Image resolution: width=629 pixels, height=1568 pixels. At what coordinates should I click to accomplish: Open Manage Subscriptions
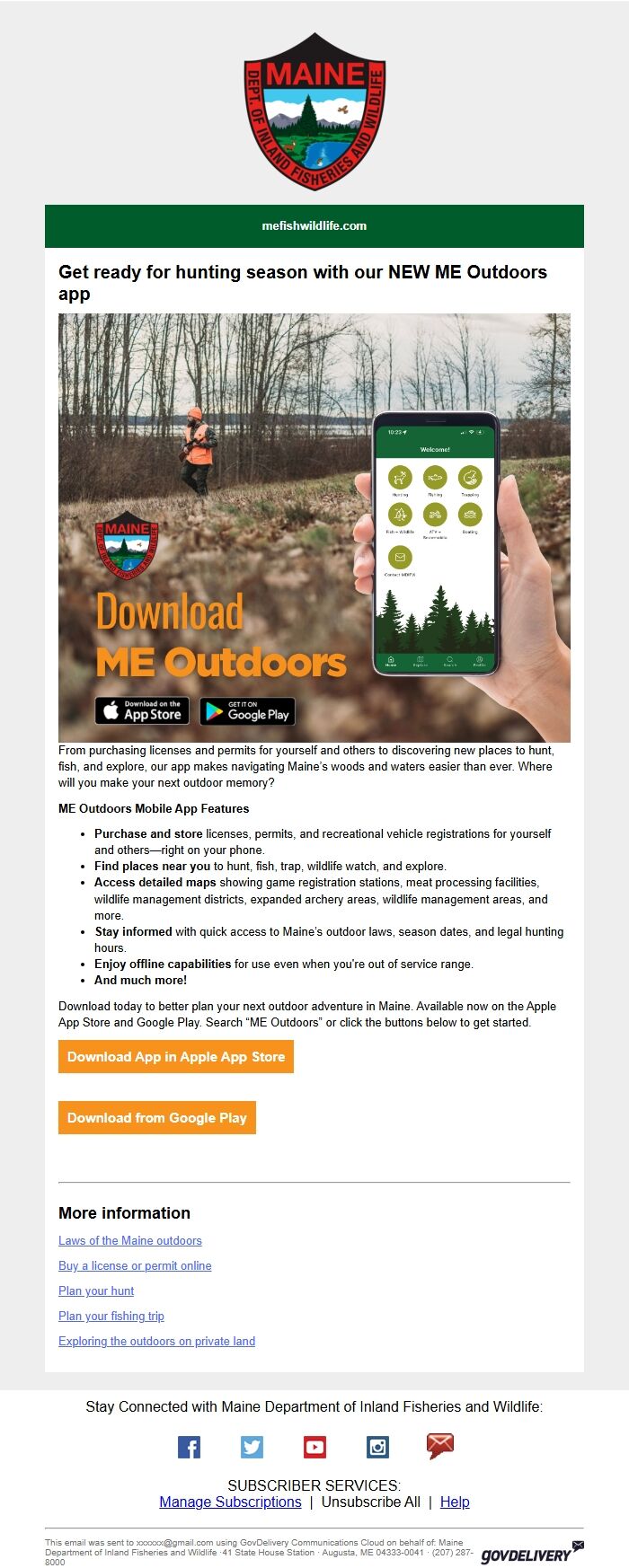pyautogui.click(x=230, y=1502)
